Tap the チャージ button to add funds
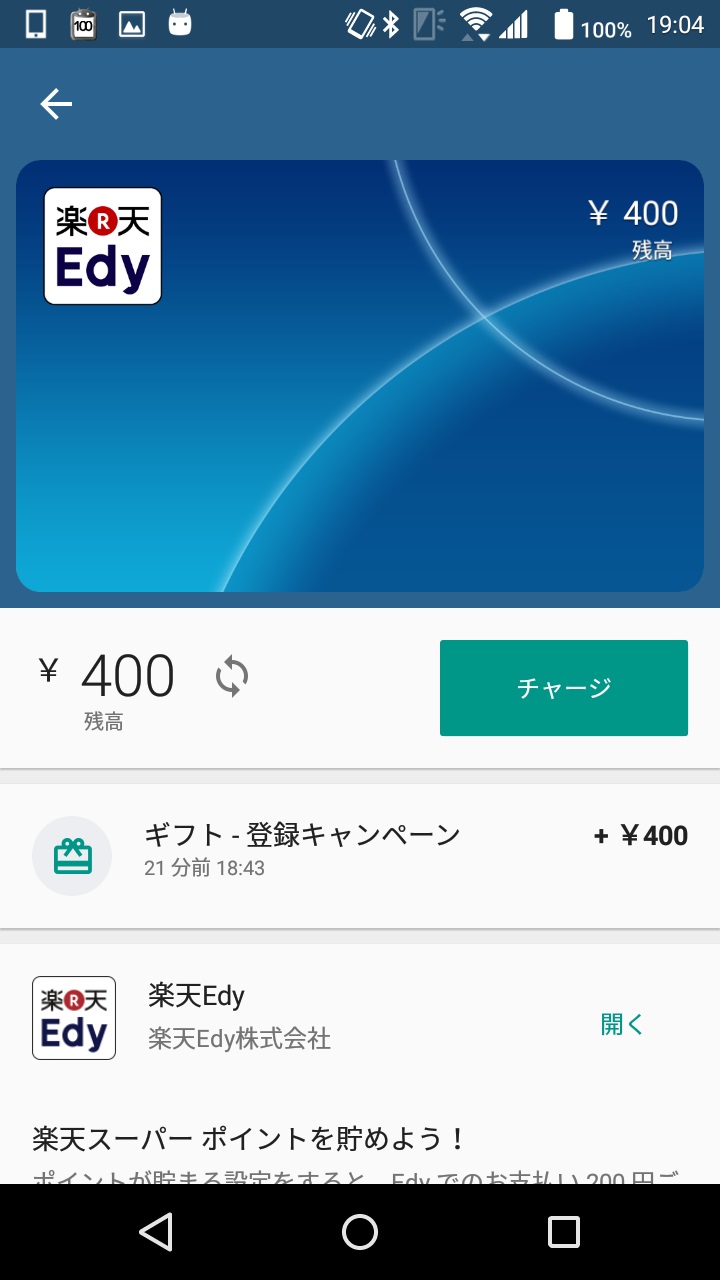The width and height of the screenshot is (720, 1280). coord(563,688)
